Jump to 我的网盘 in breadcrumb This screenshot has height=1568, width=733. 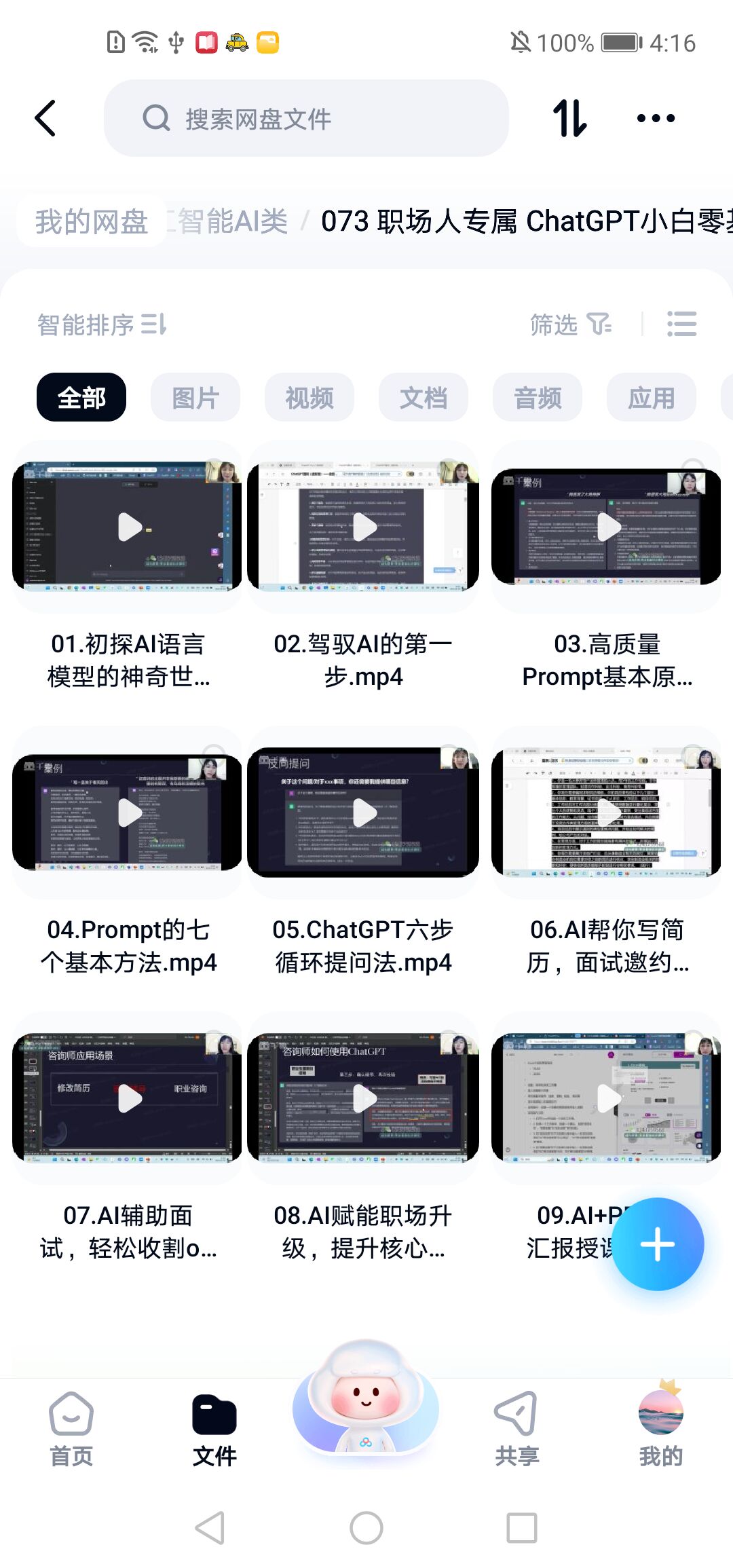pyautogui.click(x=92, y=221)
